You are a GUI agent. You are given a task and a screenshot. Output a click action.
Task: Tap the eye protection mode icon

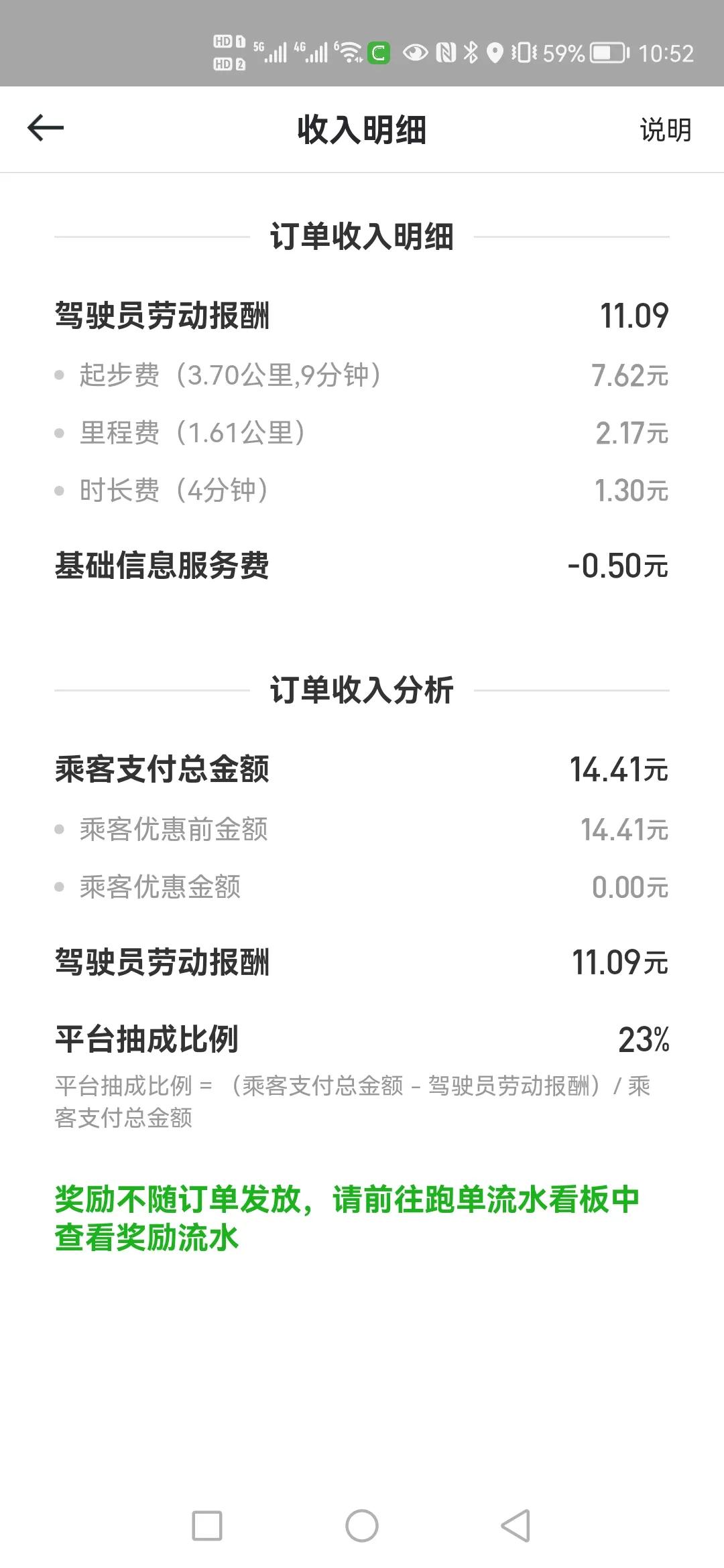click(416, 52)
